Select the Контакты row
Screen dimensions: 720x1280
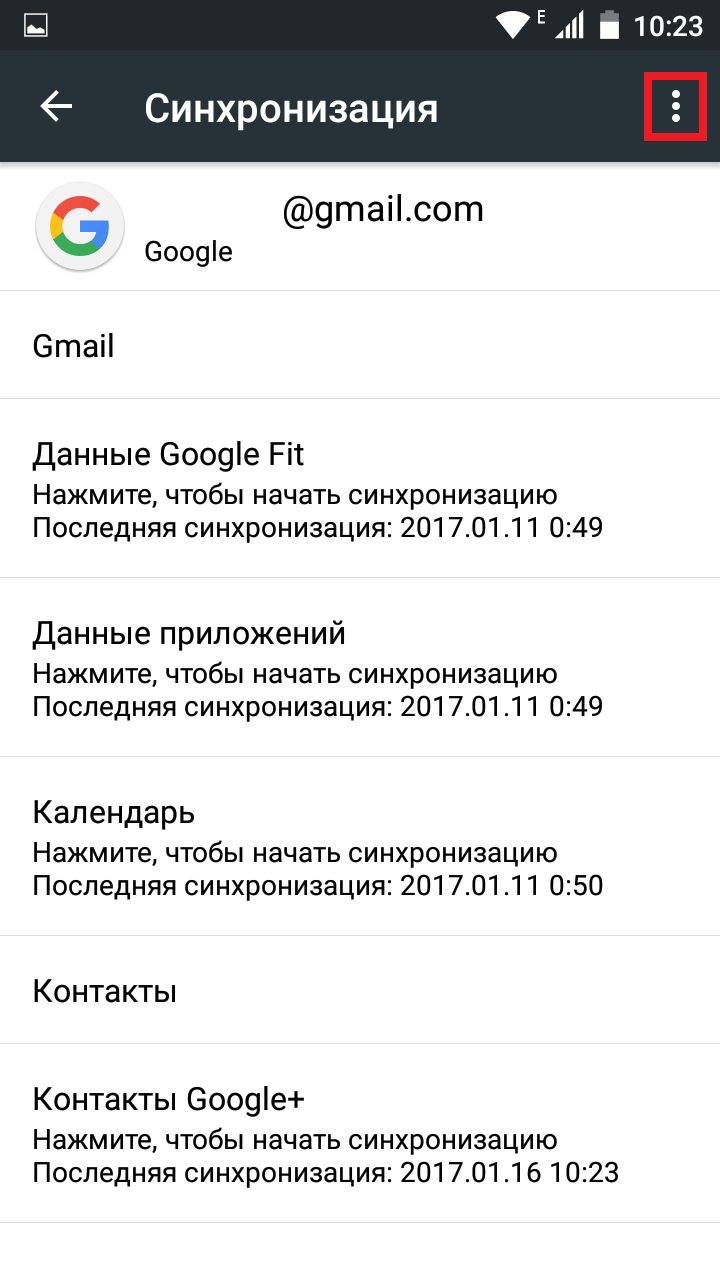click(360, 990)
